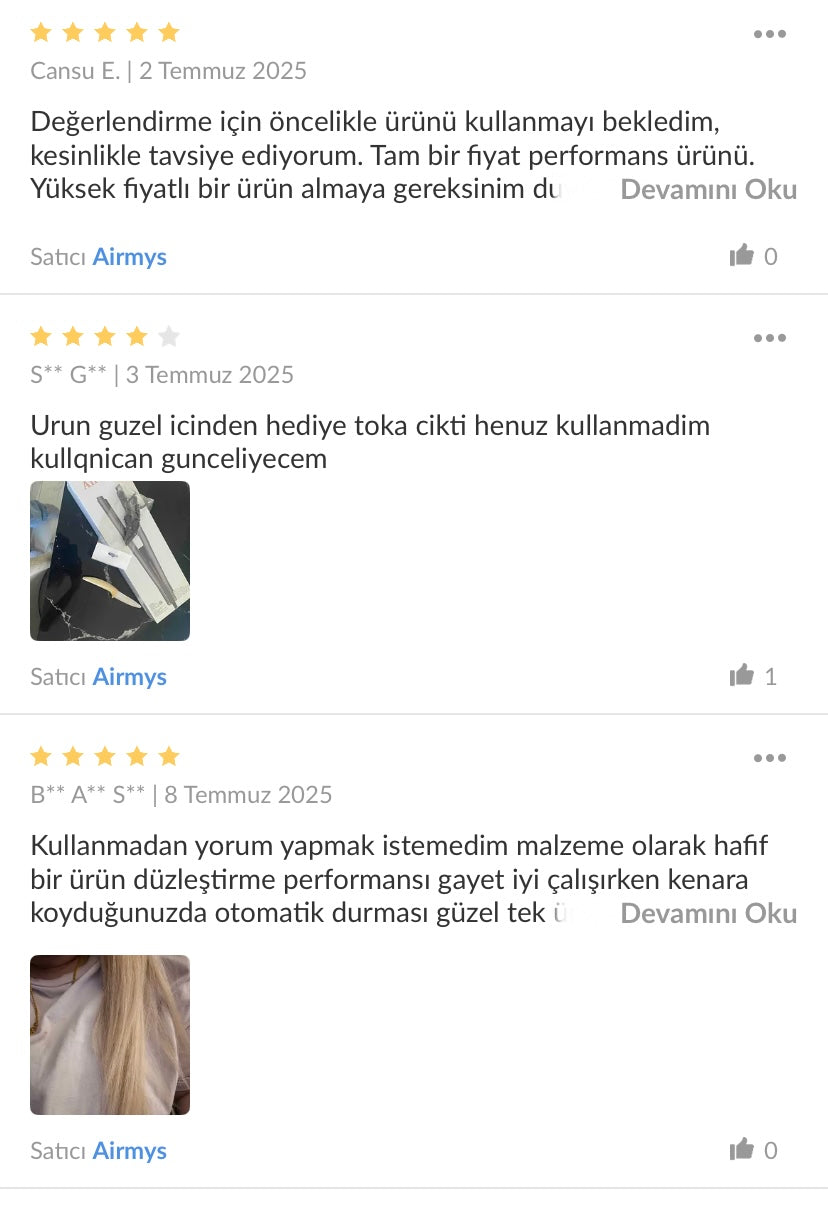Like Cansu E.'s review with thumbs up

tap(742, 256)
